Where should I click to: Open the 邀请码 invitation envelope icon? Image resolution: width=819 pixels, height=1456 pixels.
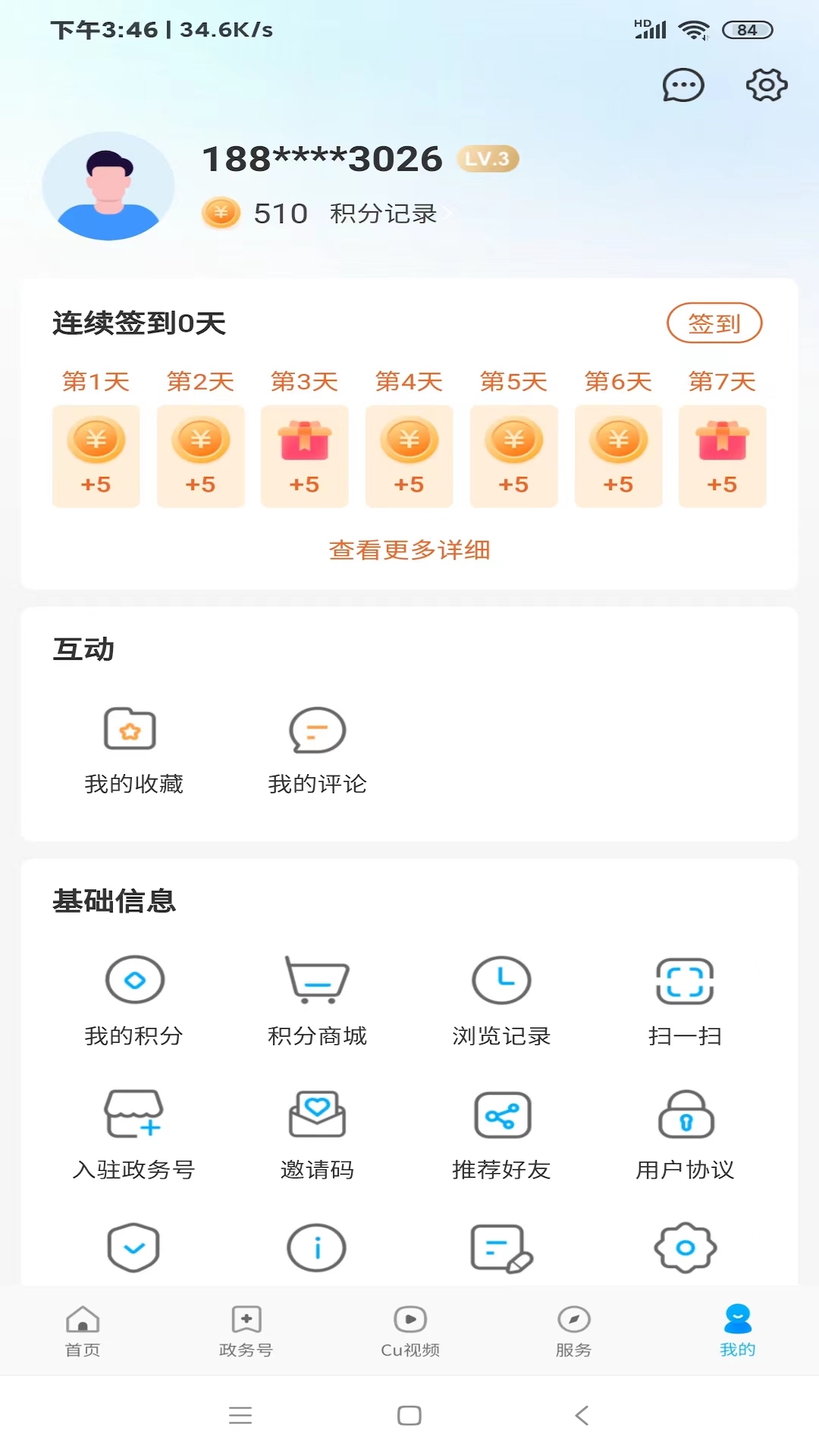(x=316, y=1115)
